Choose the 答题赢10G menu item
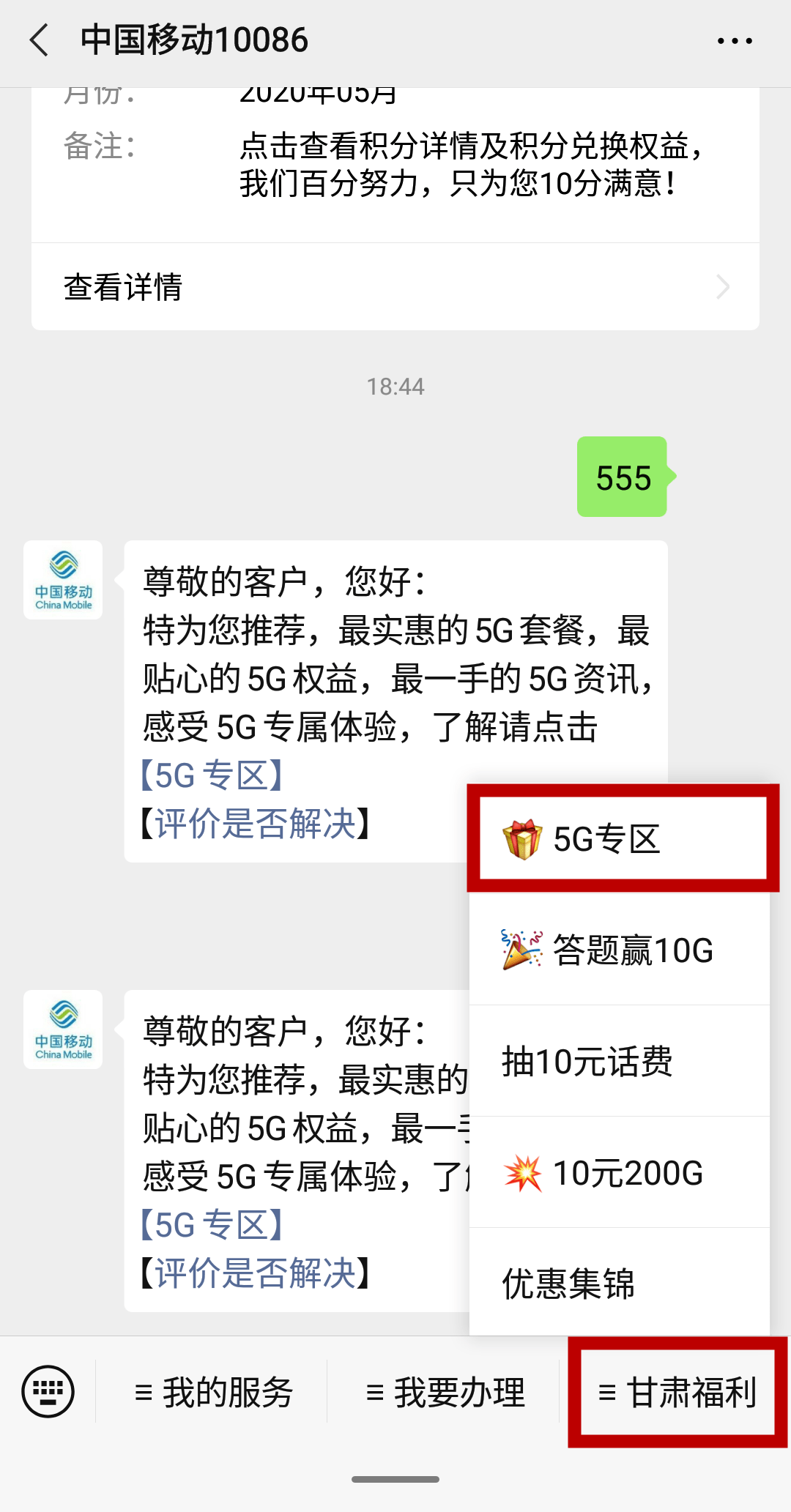The image size is (791, 1512). pos(620,950)
